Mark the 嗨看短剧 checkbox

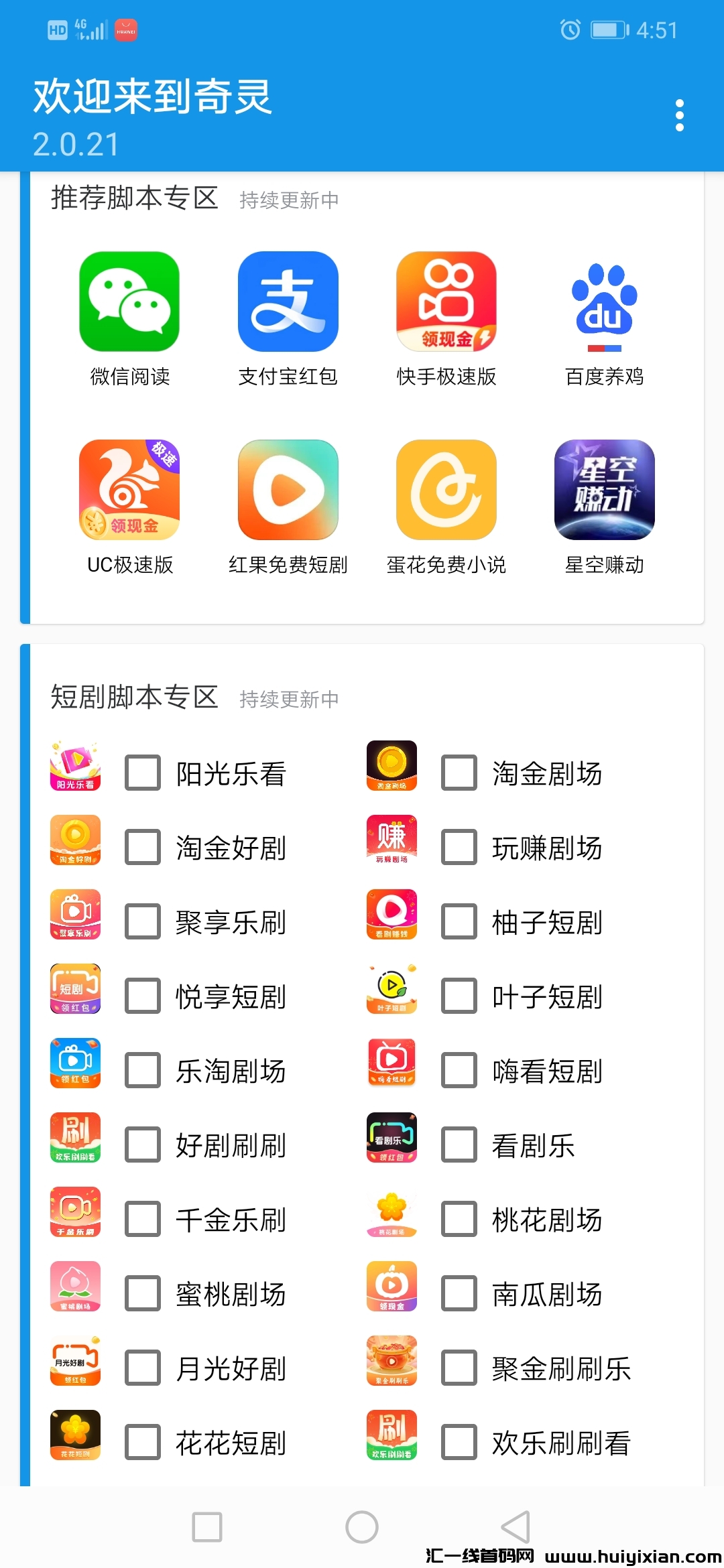(x=459, y=1071)
